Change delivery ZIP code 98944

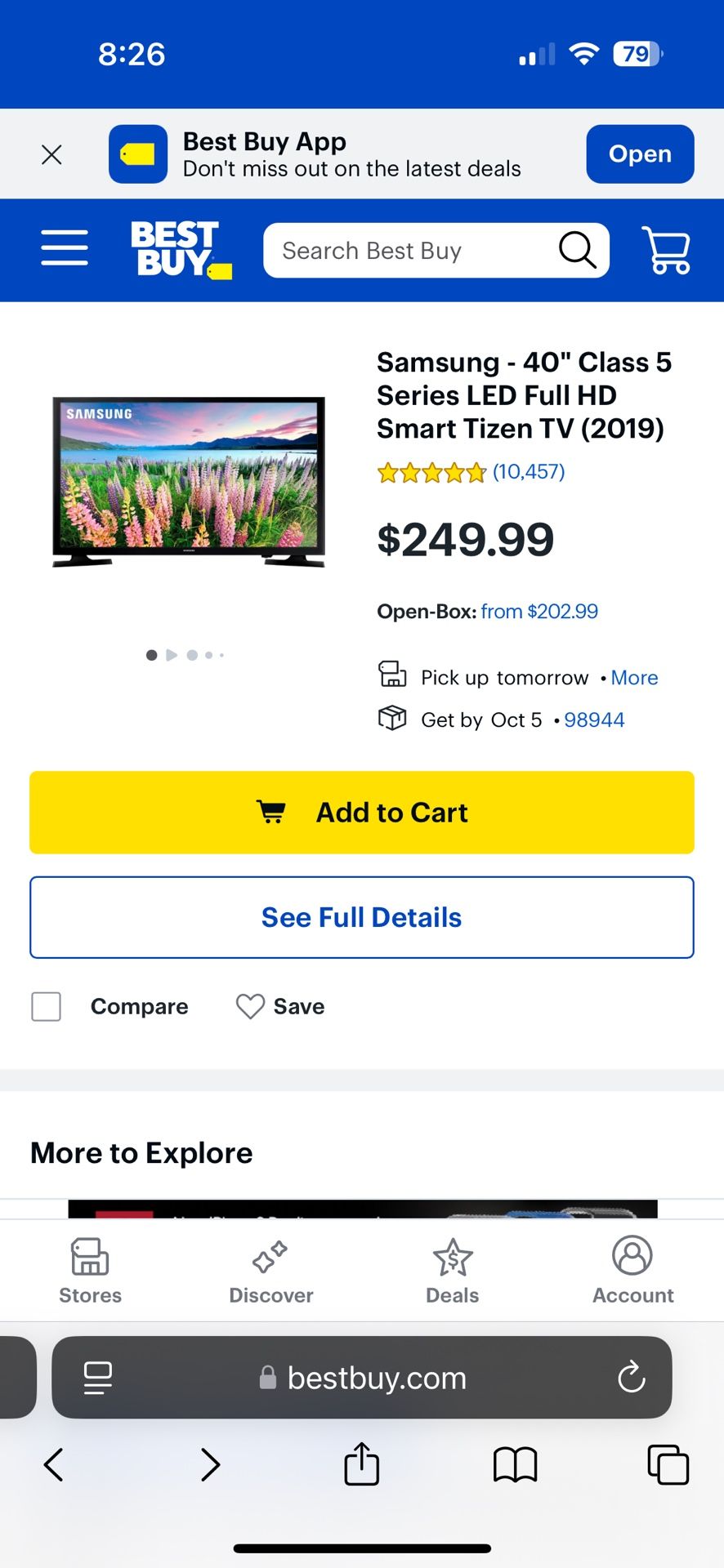pos(594,720)
